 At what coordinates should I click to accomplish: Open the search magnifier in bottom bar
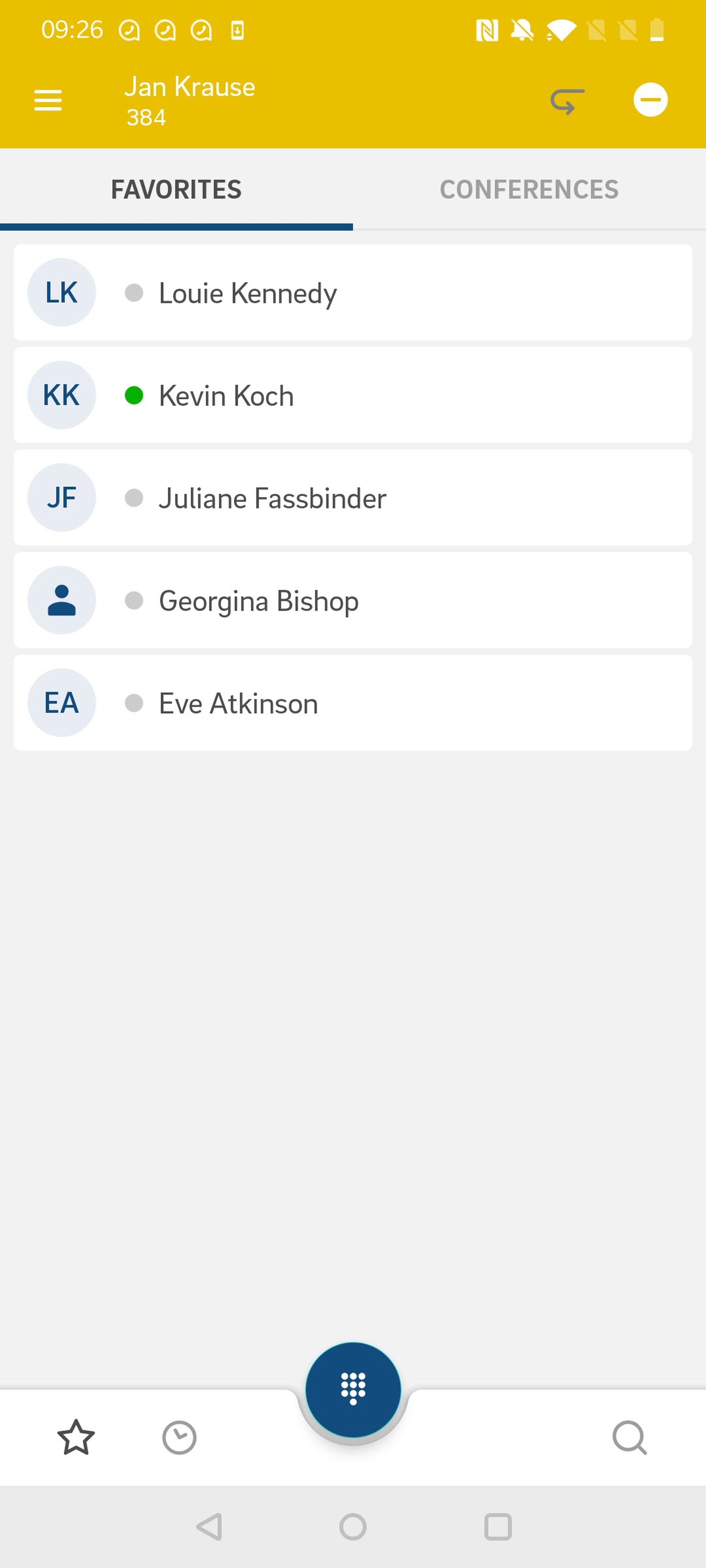point(629,1437)
